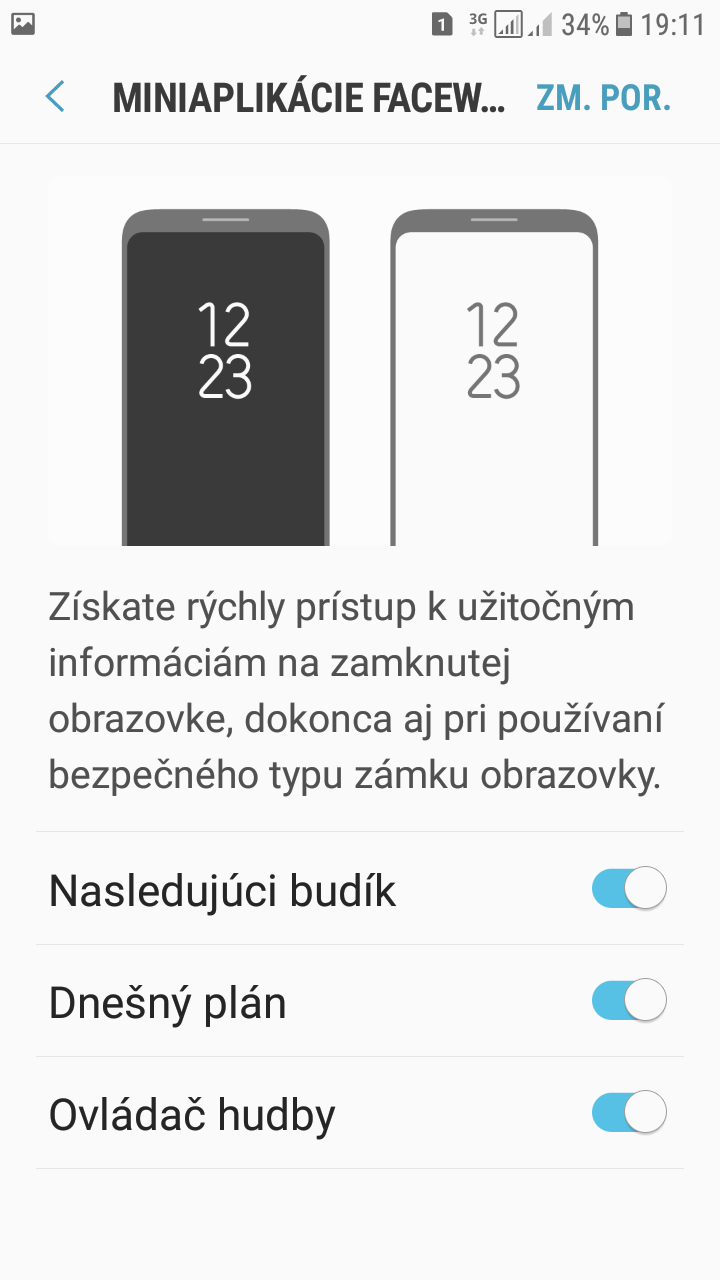Switch off the Ovládač hudby toggle

point(629,1112)
